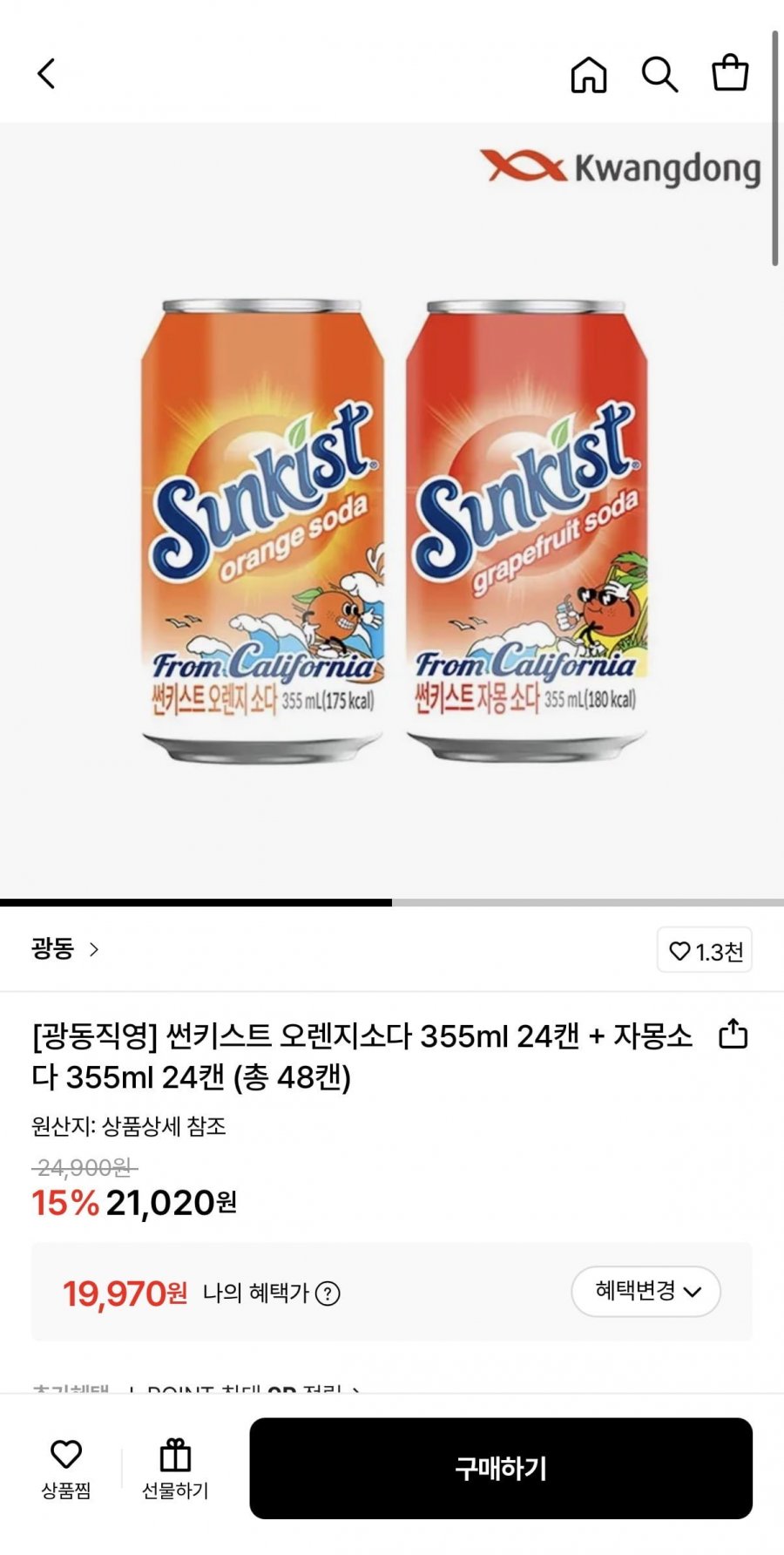Image resolution: width=784 pixels, height=1555 pixels.
Task: Expand the 혜택변경 dropdown
Action: [645, 1291]
